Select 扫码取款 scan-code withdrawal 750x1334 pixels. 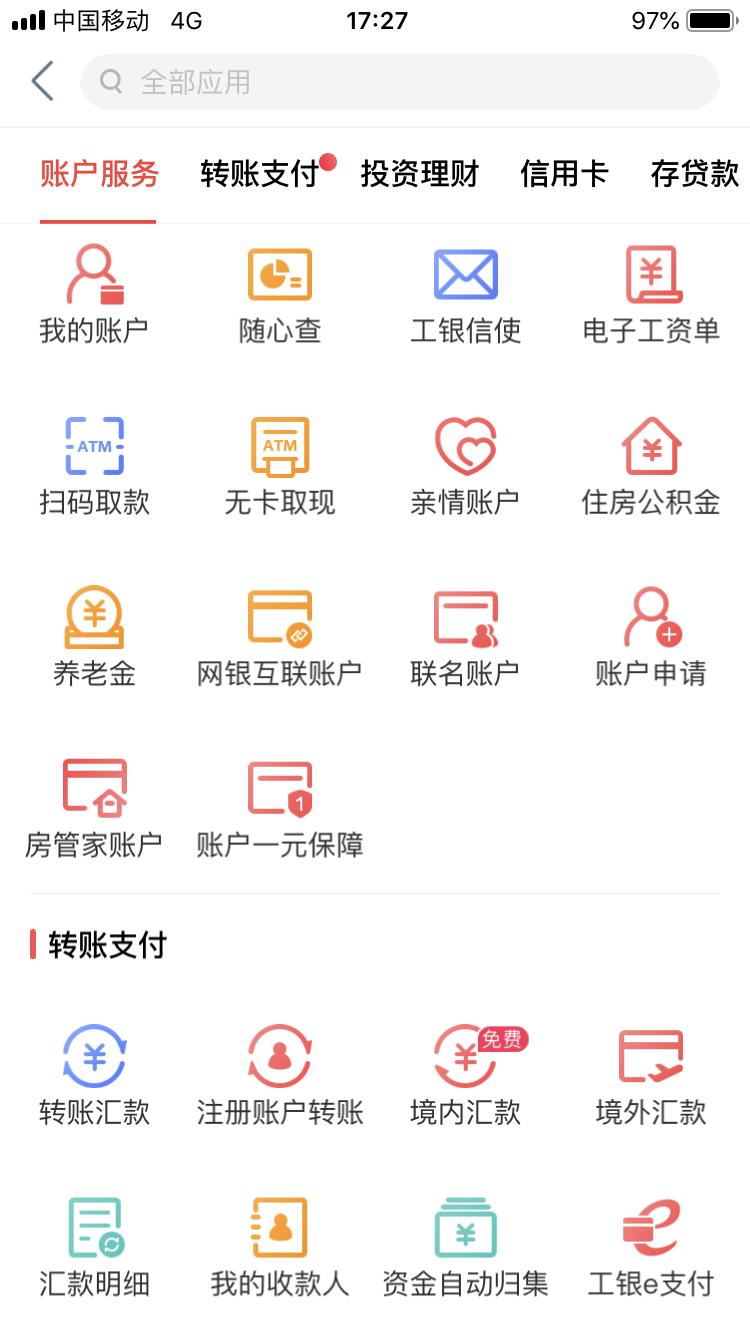pyautogui.click(x=95, y=463)
